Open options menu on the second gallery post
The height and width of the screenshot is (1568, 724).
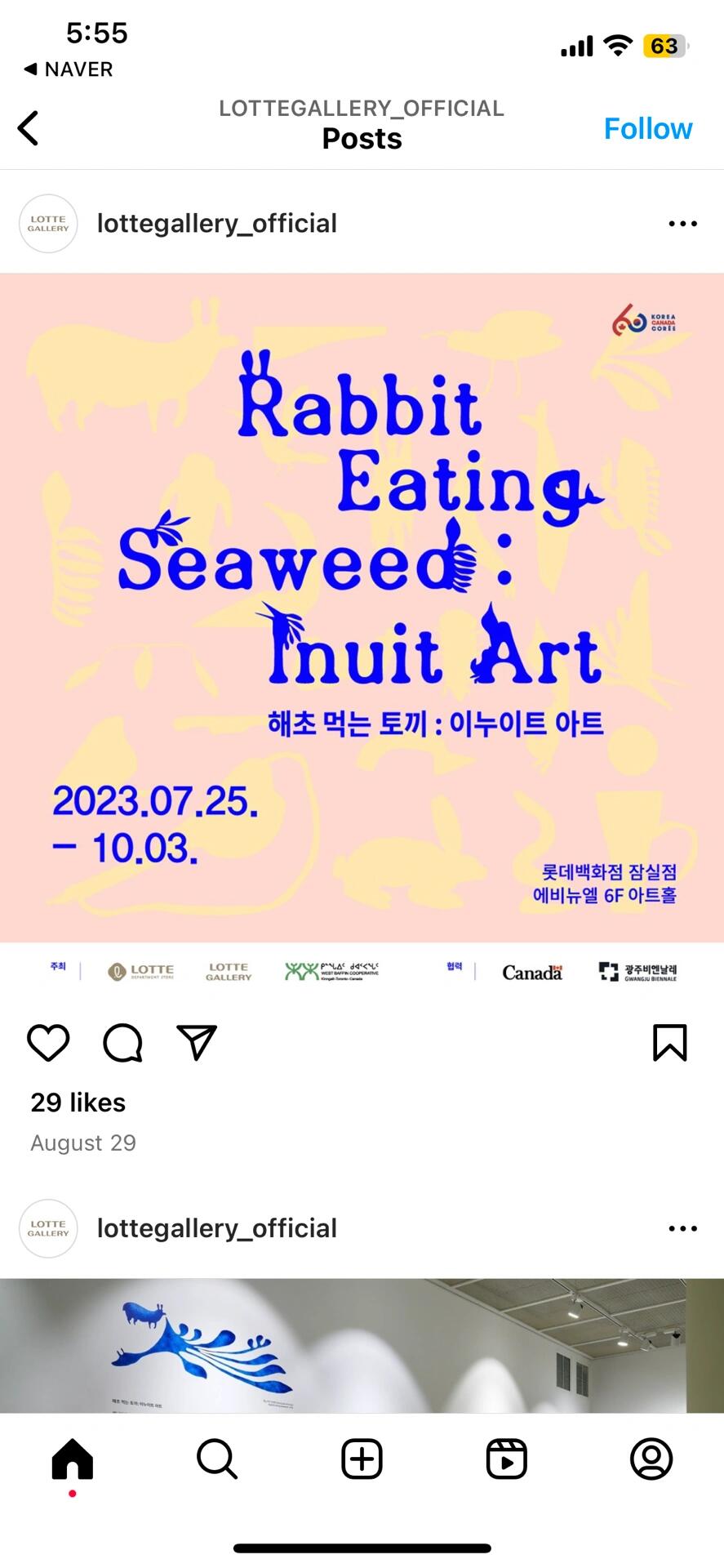click(x=682, y=1228)
